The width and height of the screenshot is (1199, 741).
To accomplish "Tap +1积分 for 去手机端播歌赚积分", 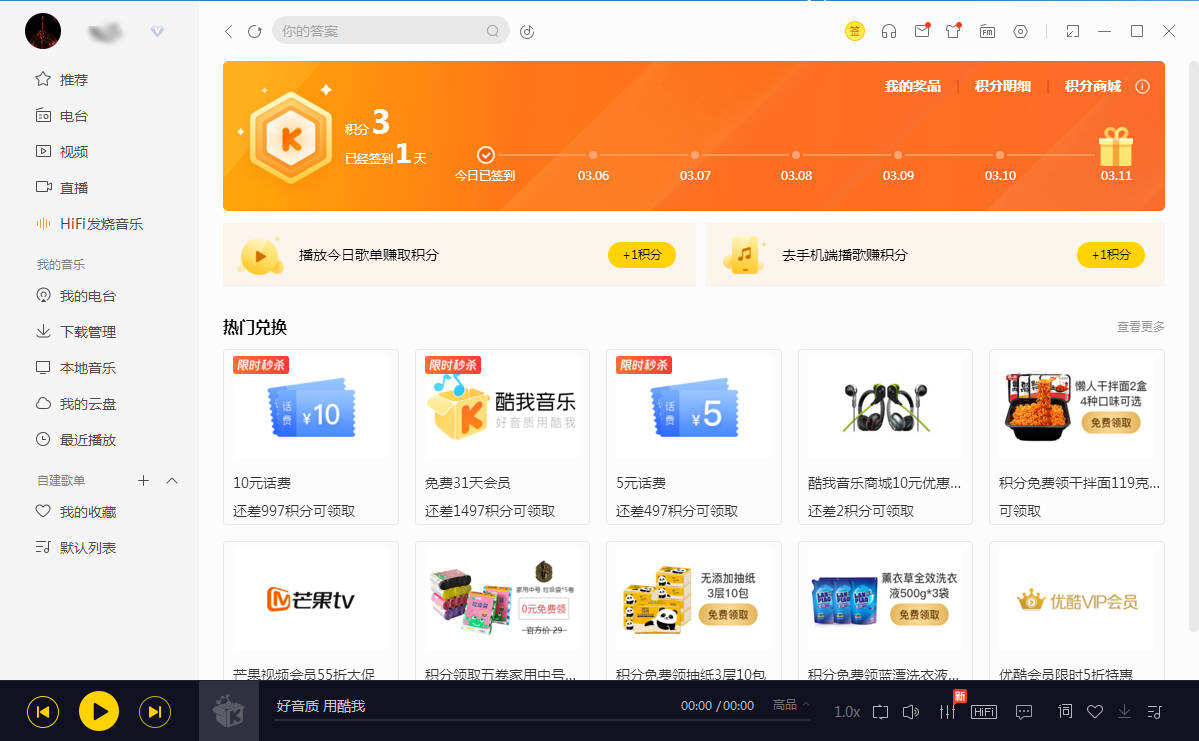I will click(x=1110, y=255).
